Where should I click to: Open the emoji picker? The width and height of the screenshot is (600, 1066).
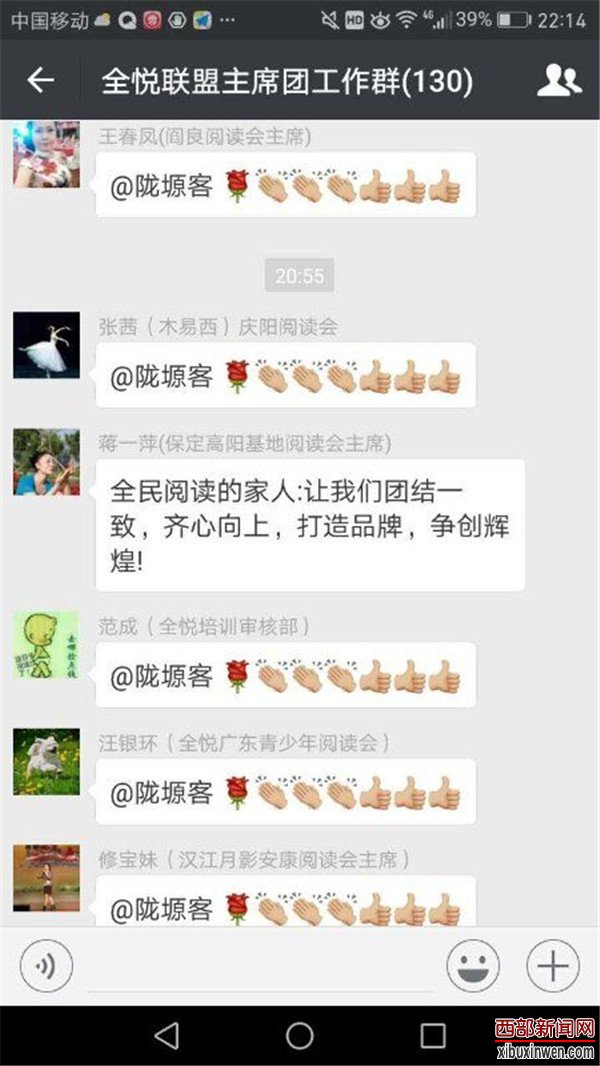coord(472,966)
